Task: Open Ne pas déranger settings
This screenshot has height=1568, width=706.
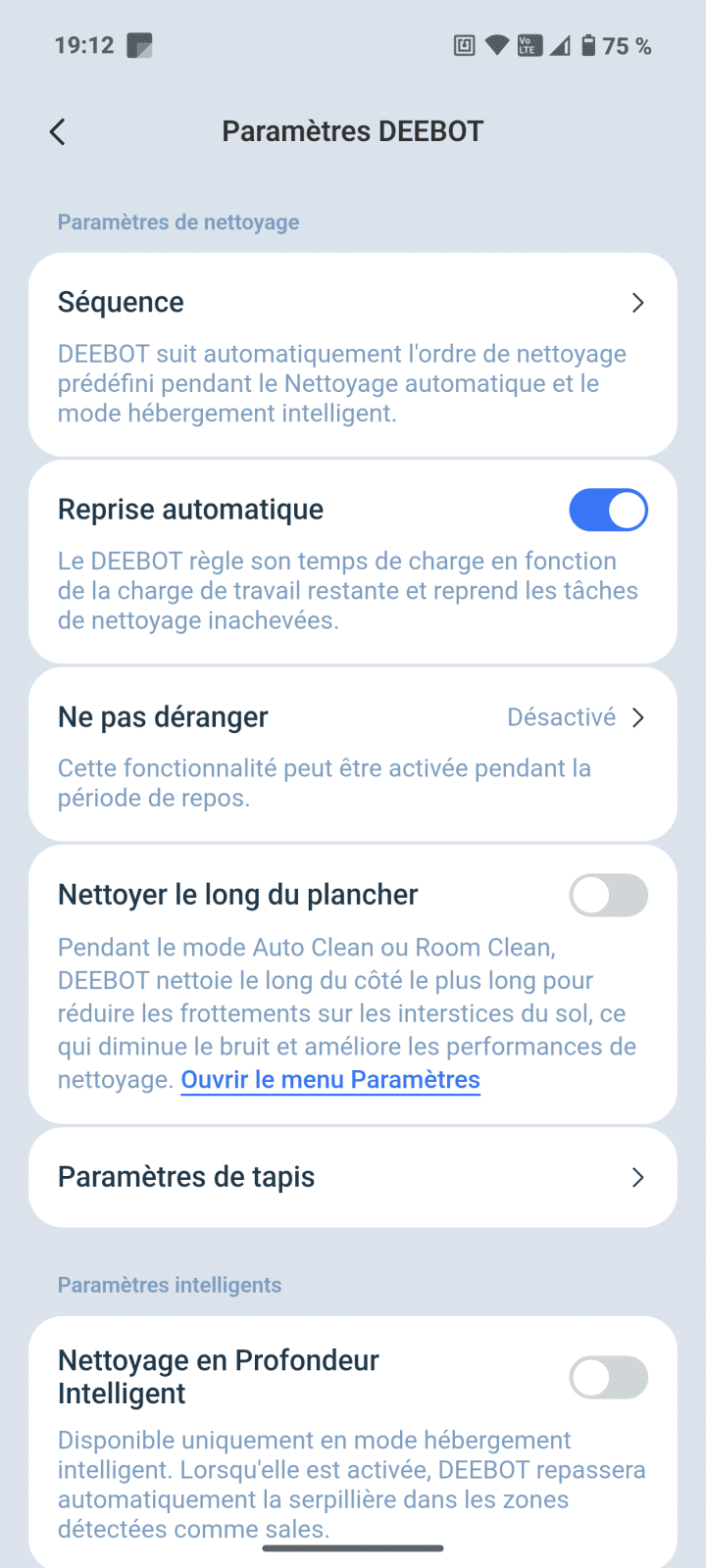Action: coord(353,718)
